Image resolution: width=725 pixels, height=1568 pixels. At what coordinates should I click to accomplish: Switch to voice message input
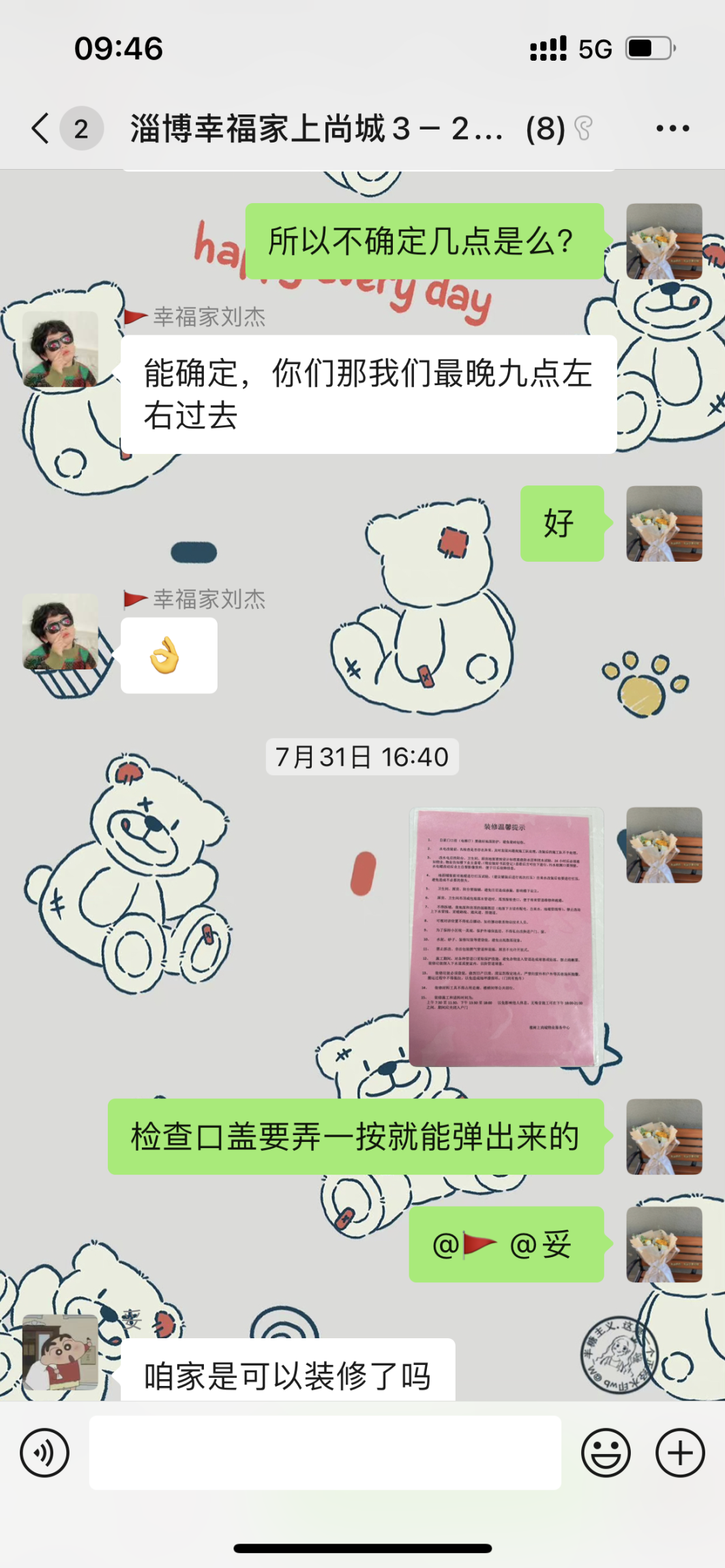[45, 1453]
